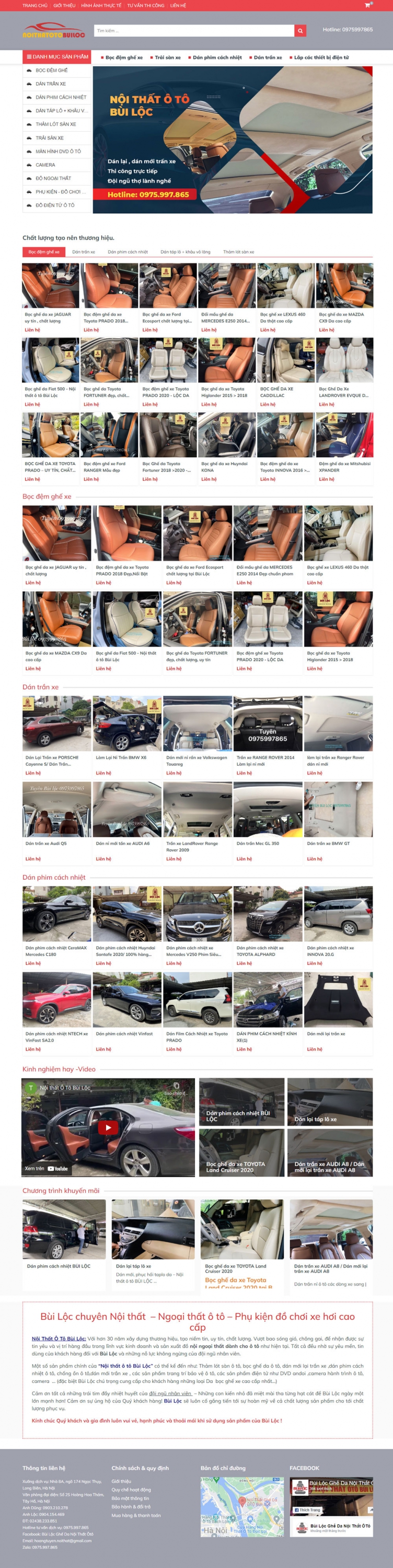Screen dimensions: 393x1568
Task: Submit search with the magnifier button
Action: (x=300, y=30)
